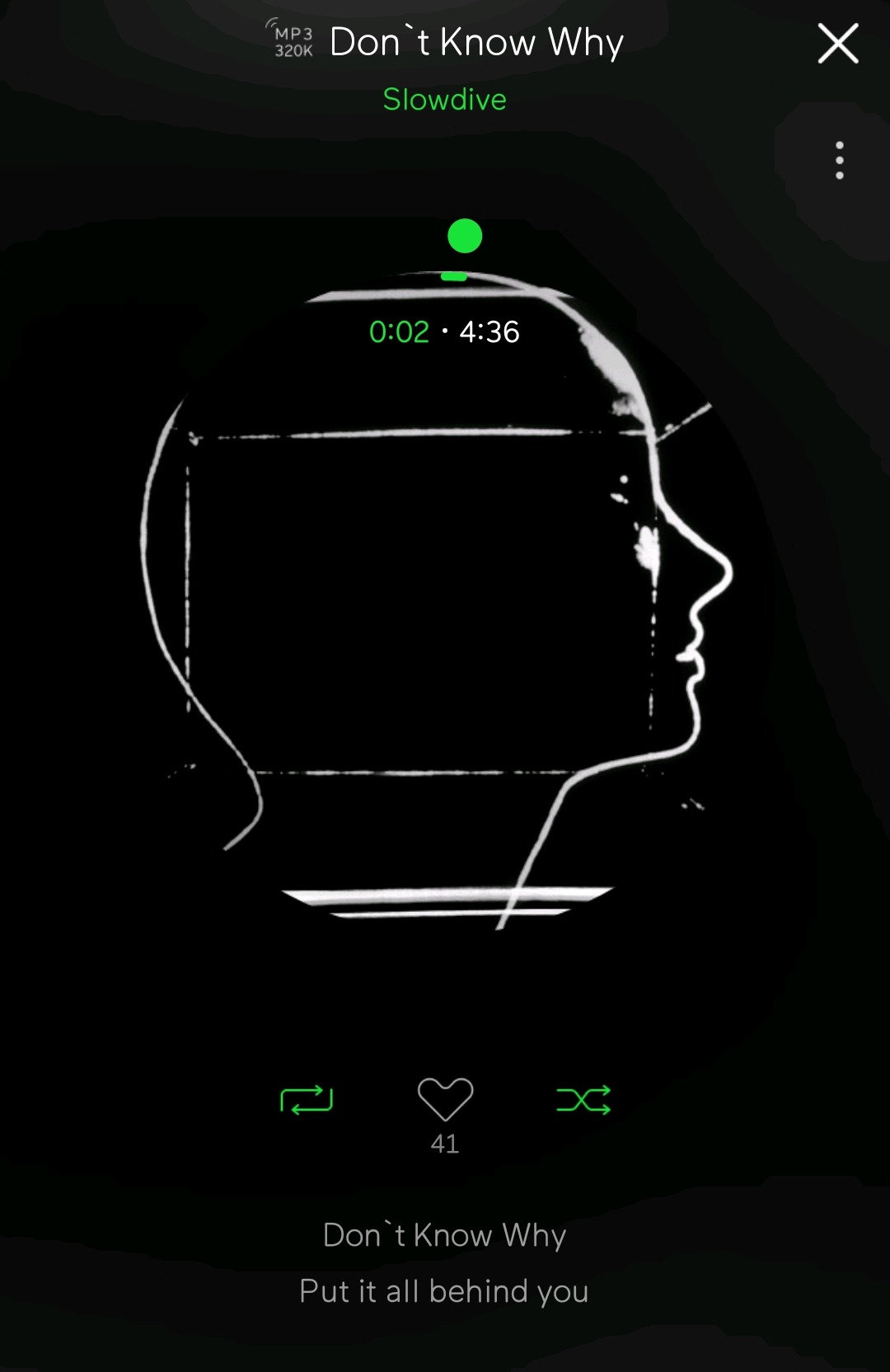Open artist Slowdive
The width and height of the screenshot is (890, 1372).
tap(444, 100)
